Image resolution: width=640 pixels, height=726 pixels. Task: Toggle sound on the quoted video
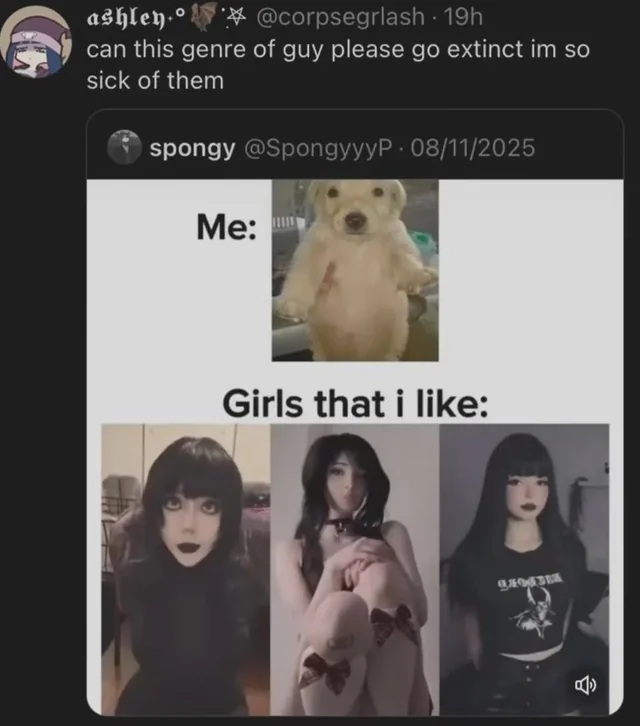583,685
